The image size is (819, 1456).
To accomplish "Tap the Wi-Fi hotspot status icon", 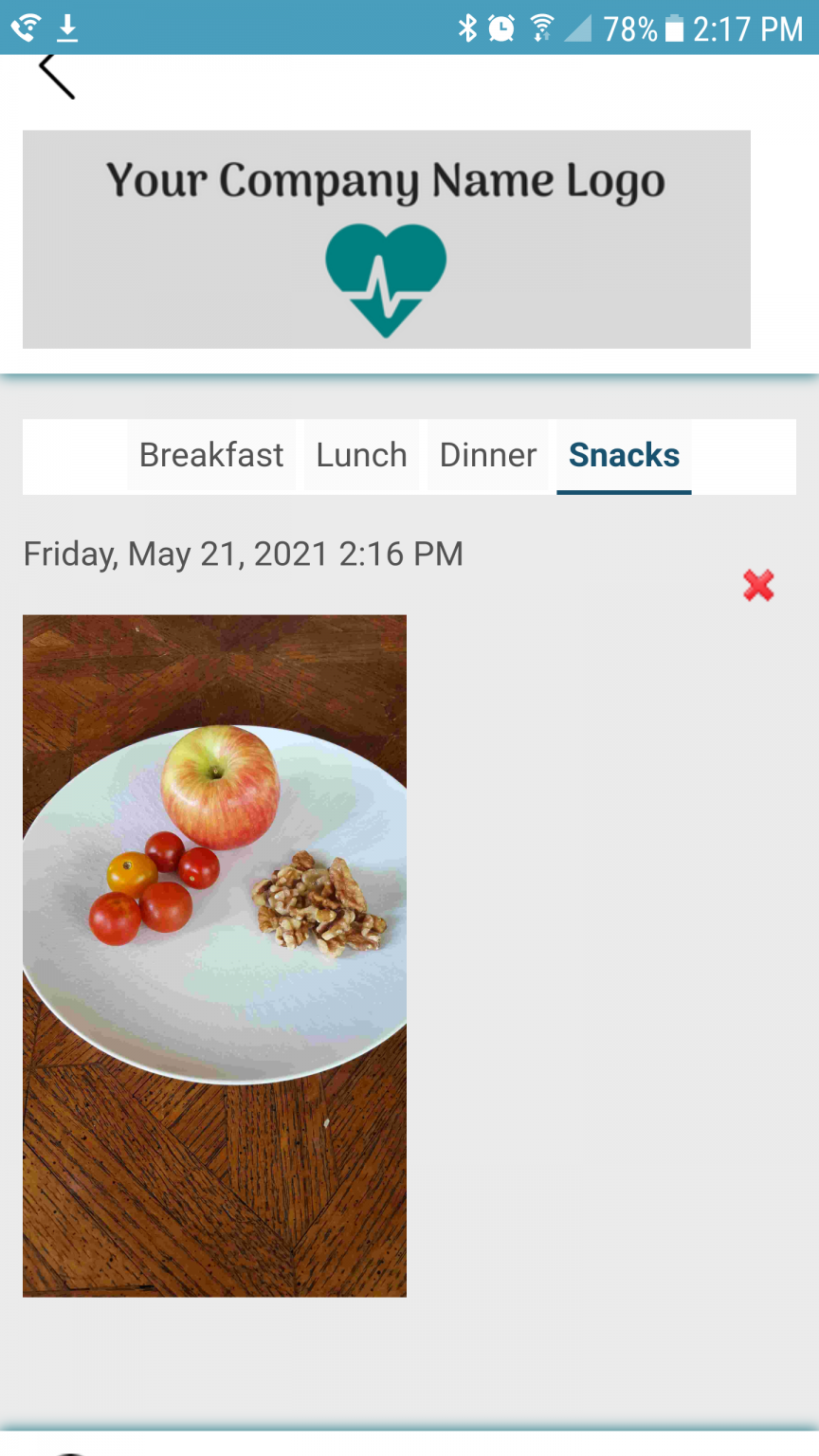I will pos(542,27).
